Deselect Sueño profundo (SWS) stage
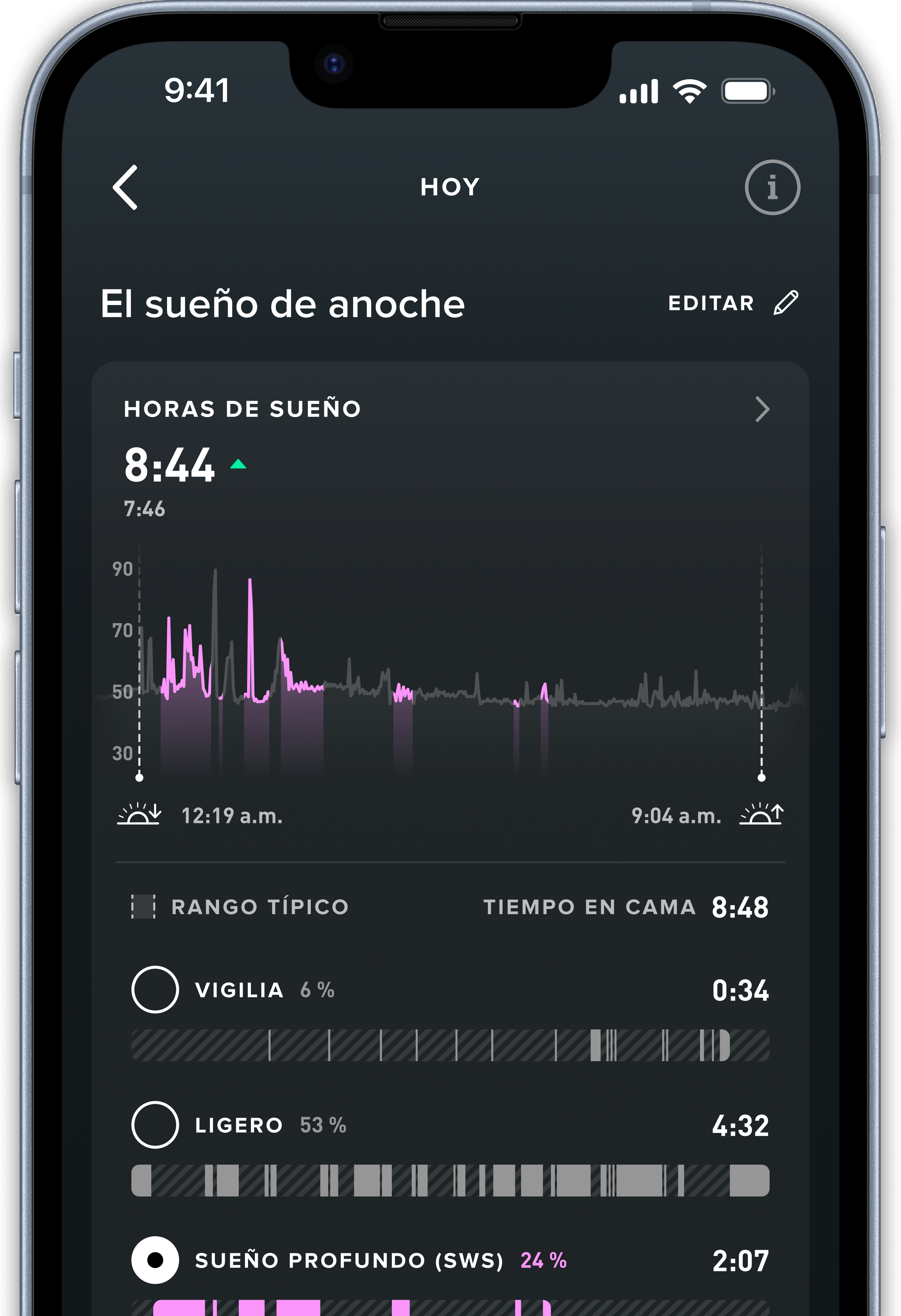901x1316 pixels. pos(155,1260)
